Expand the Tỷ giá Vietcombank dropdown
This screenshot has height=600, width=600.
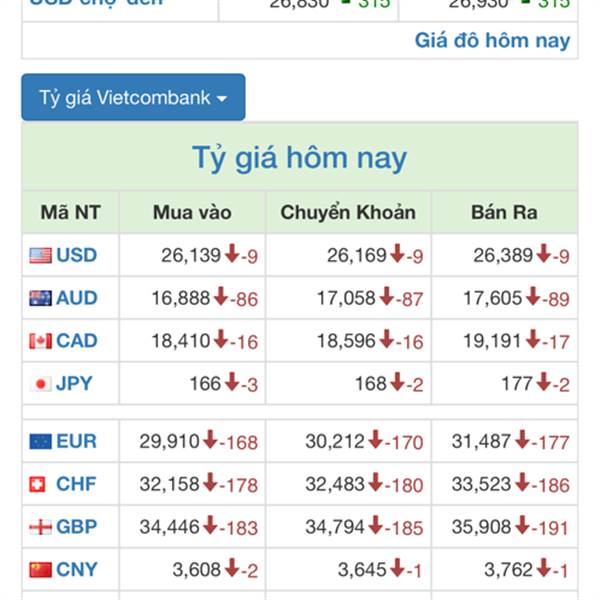(x=133, y=97)
